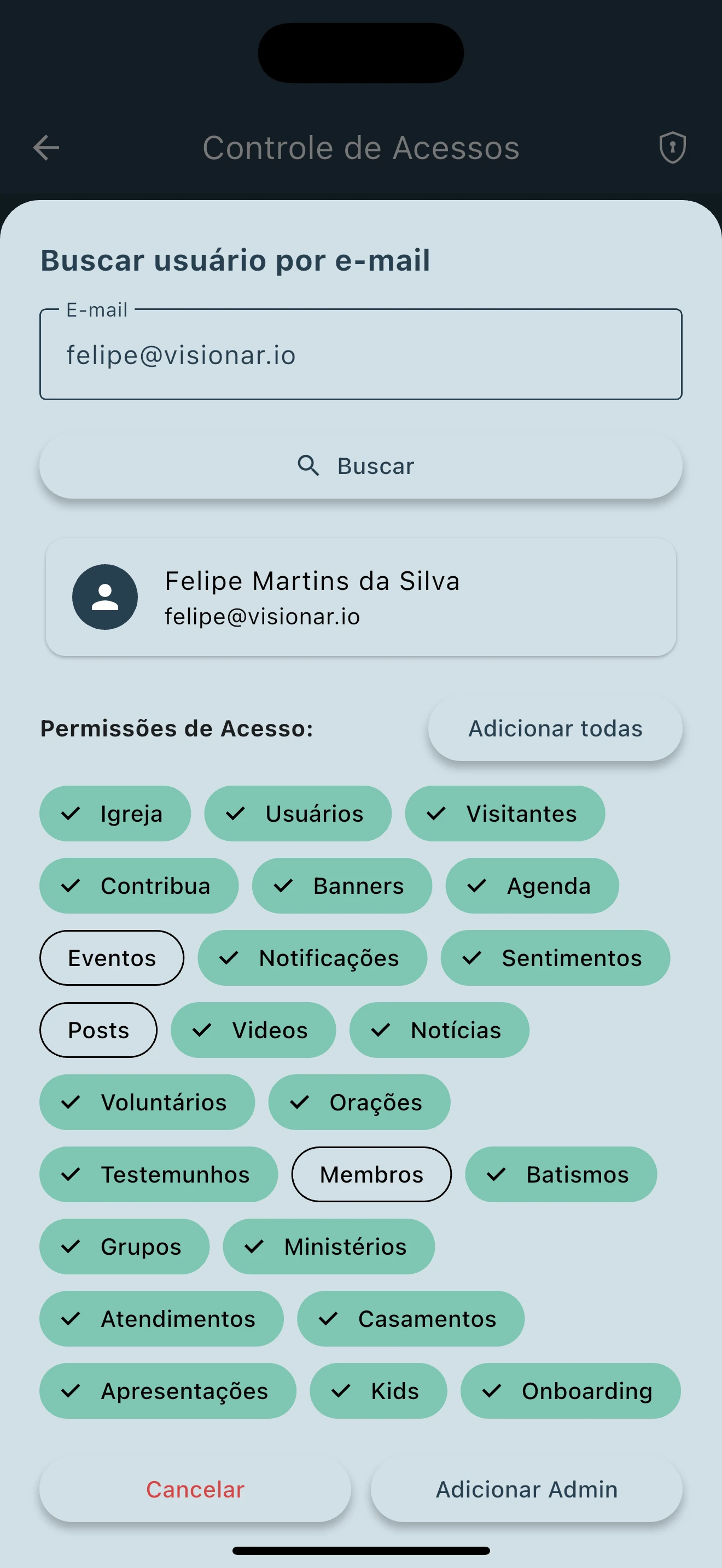Toggle the Usuários permission chip
The image size is (722, 1568).
298,814
